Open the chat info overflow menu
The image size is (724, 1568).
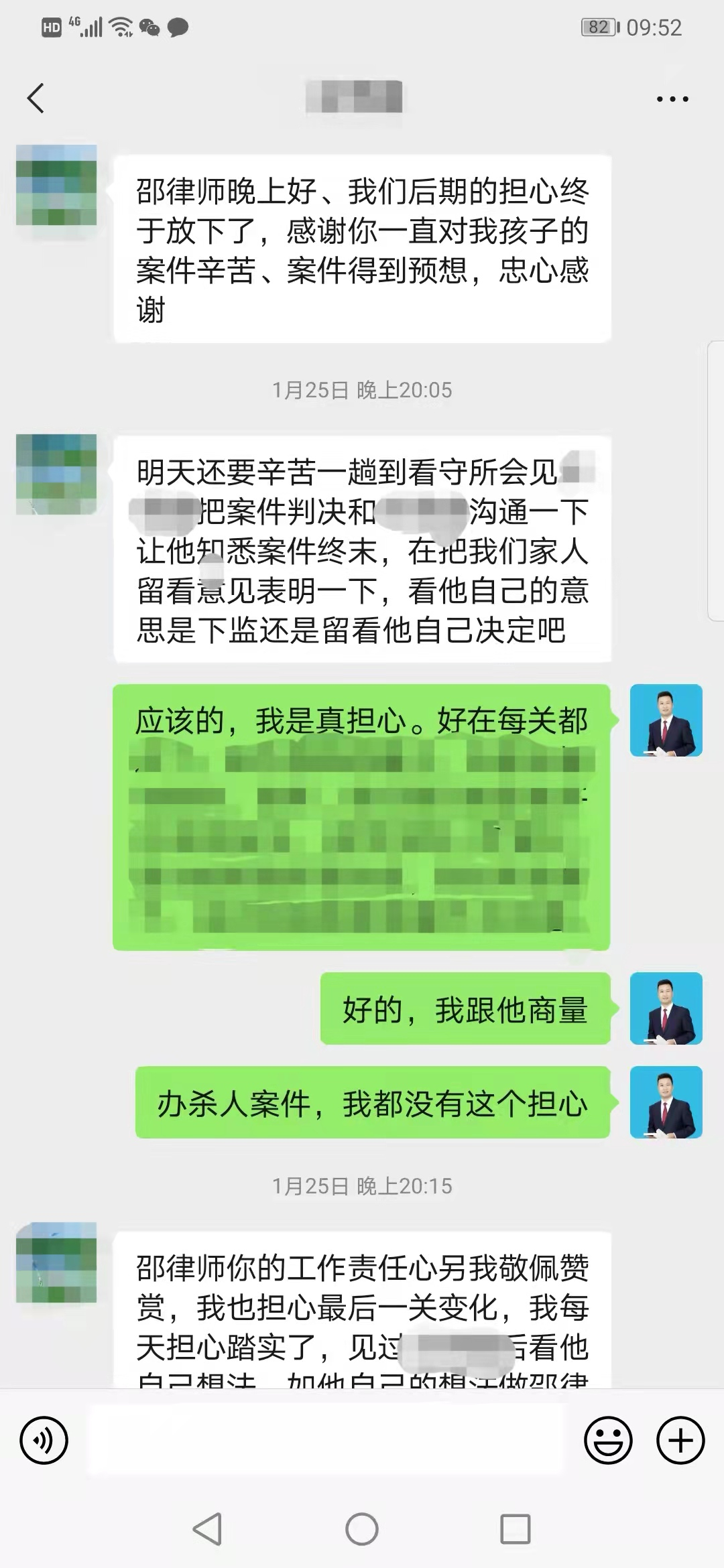672,99
